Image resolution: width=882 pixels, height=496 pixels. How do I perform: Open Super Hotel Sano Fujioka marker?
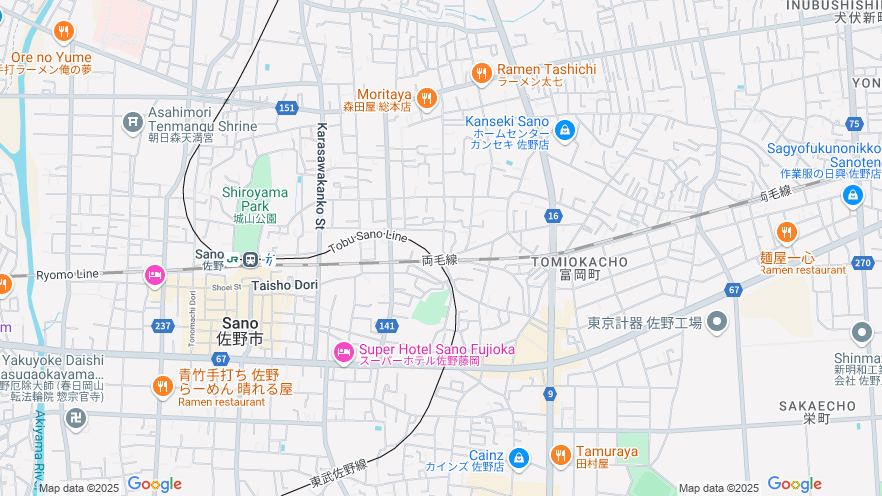(x=343, y=351)
